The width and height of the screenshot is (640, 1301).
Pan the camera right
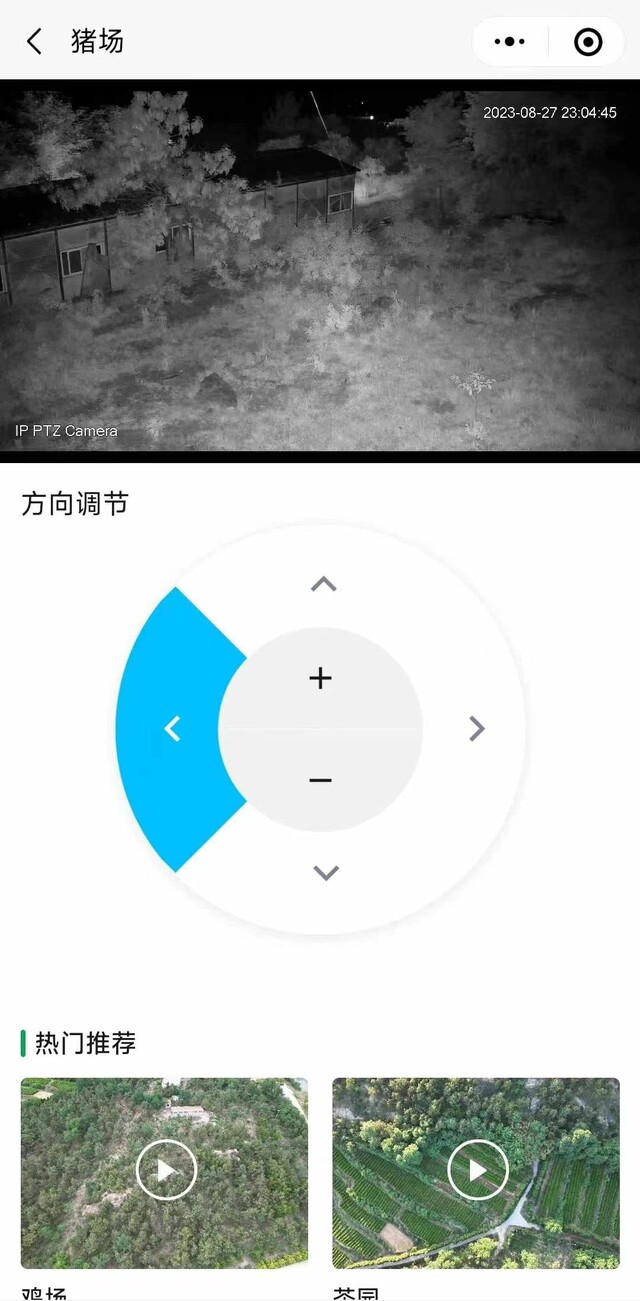(476, 729)
